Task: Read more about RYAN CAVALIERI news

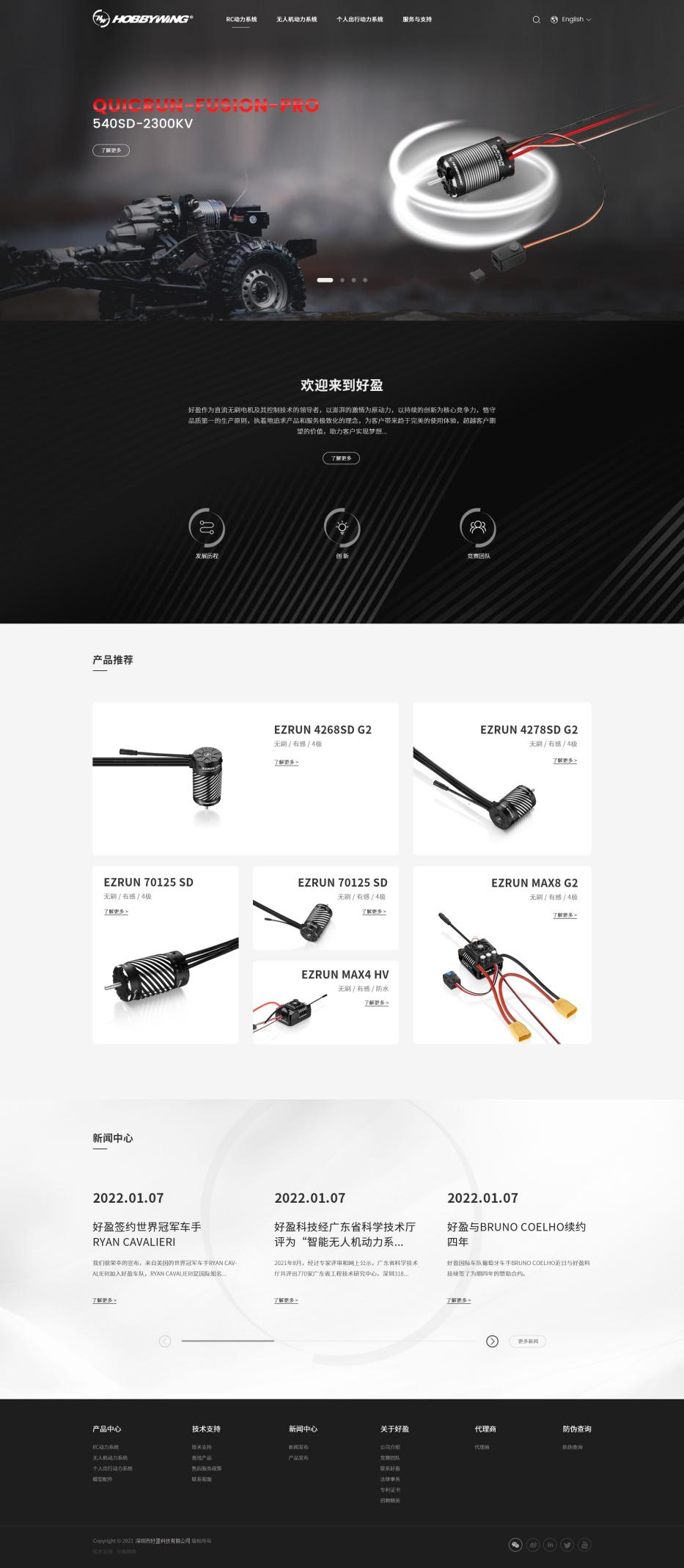Action: 104,1300
